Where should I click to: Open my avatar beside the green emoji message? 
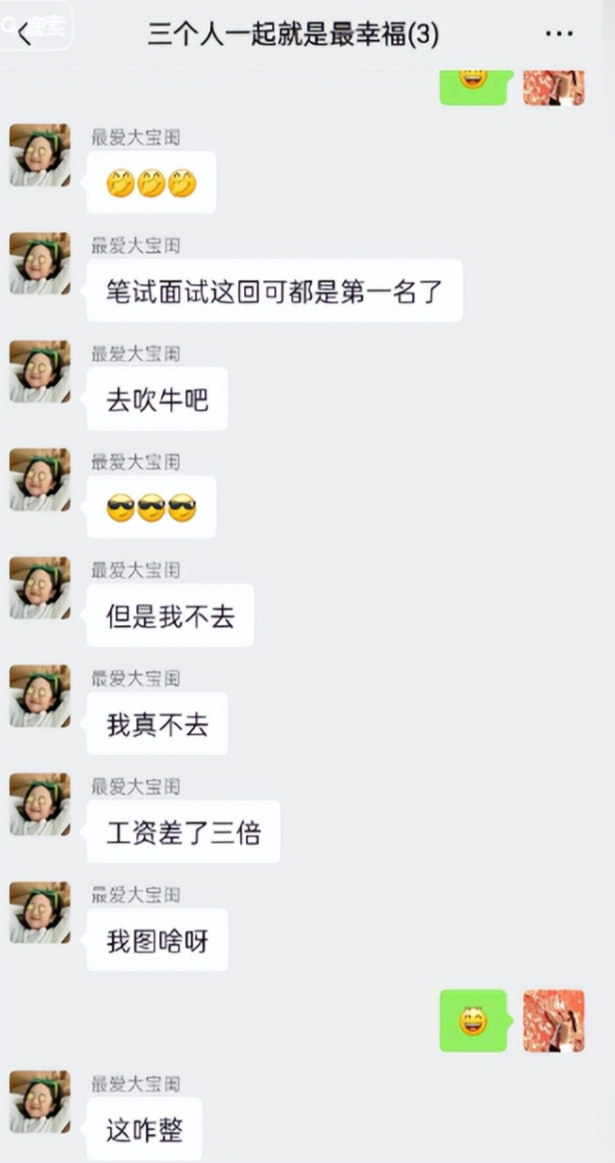point(553,1020)
